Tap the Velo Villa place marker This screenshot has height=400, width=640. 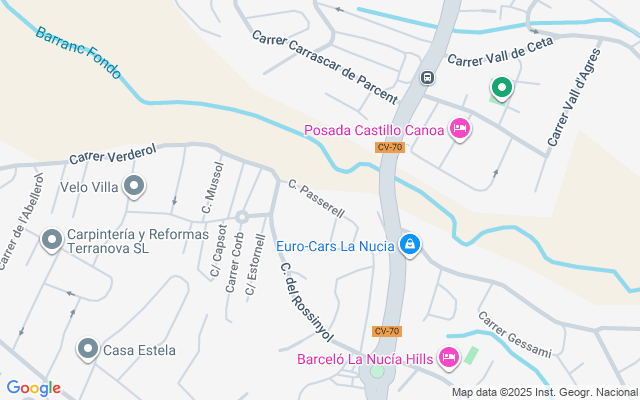click(134, 186)
